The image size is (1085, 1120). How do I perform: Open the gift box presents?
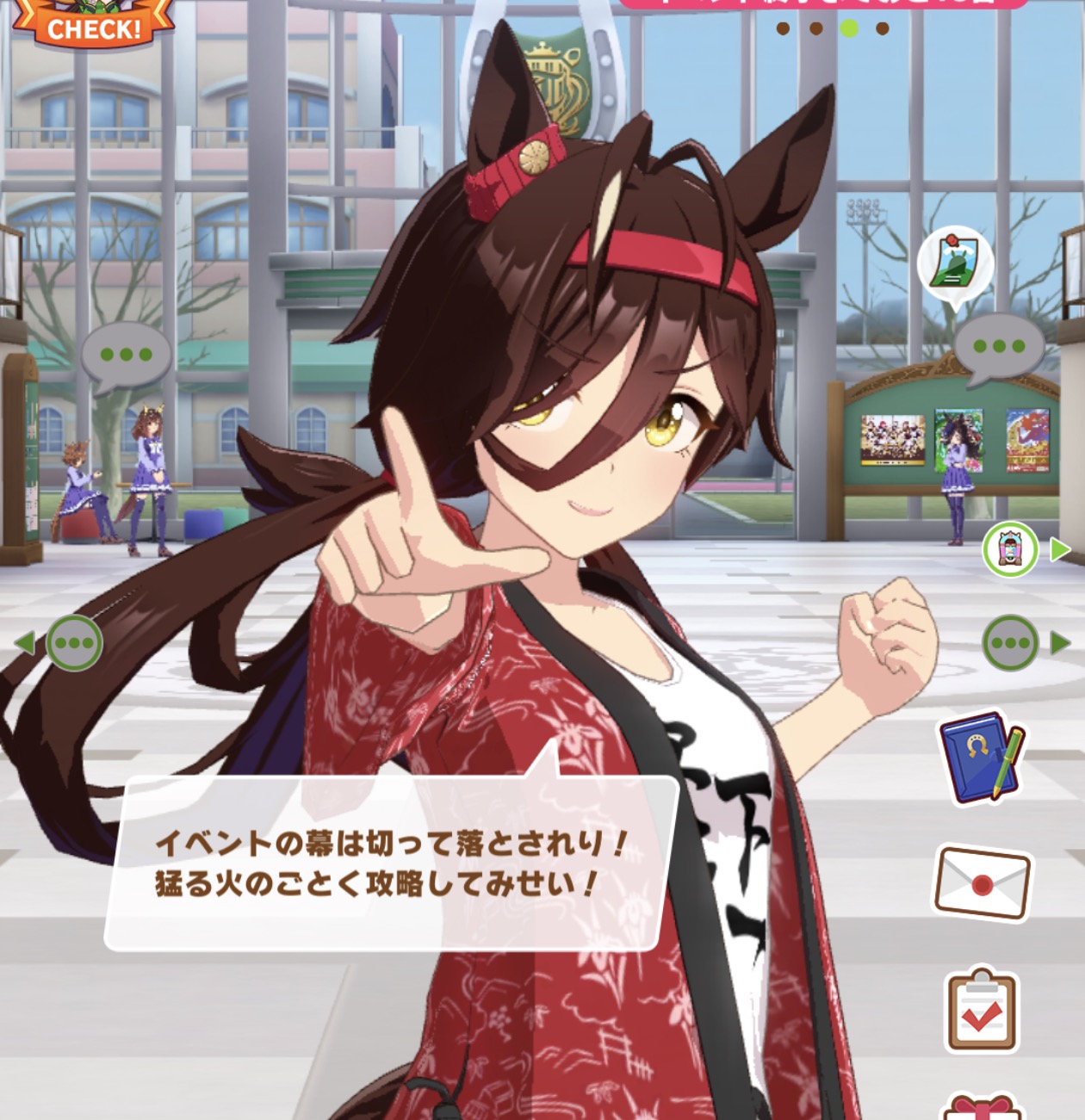coord(983,1105)
